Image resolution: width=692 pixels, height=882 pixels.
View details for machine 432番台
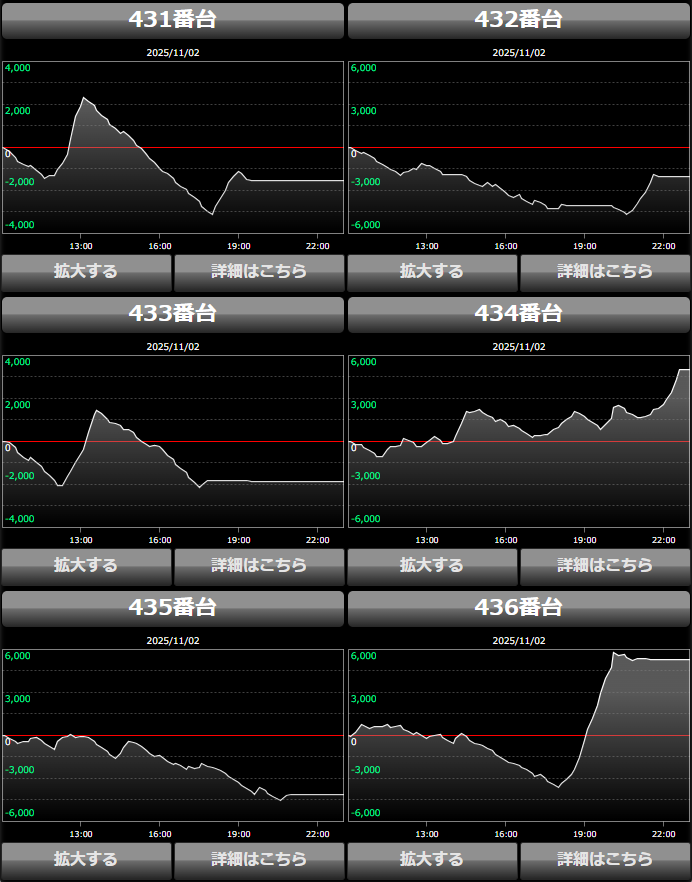coord(605,271)
